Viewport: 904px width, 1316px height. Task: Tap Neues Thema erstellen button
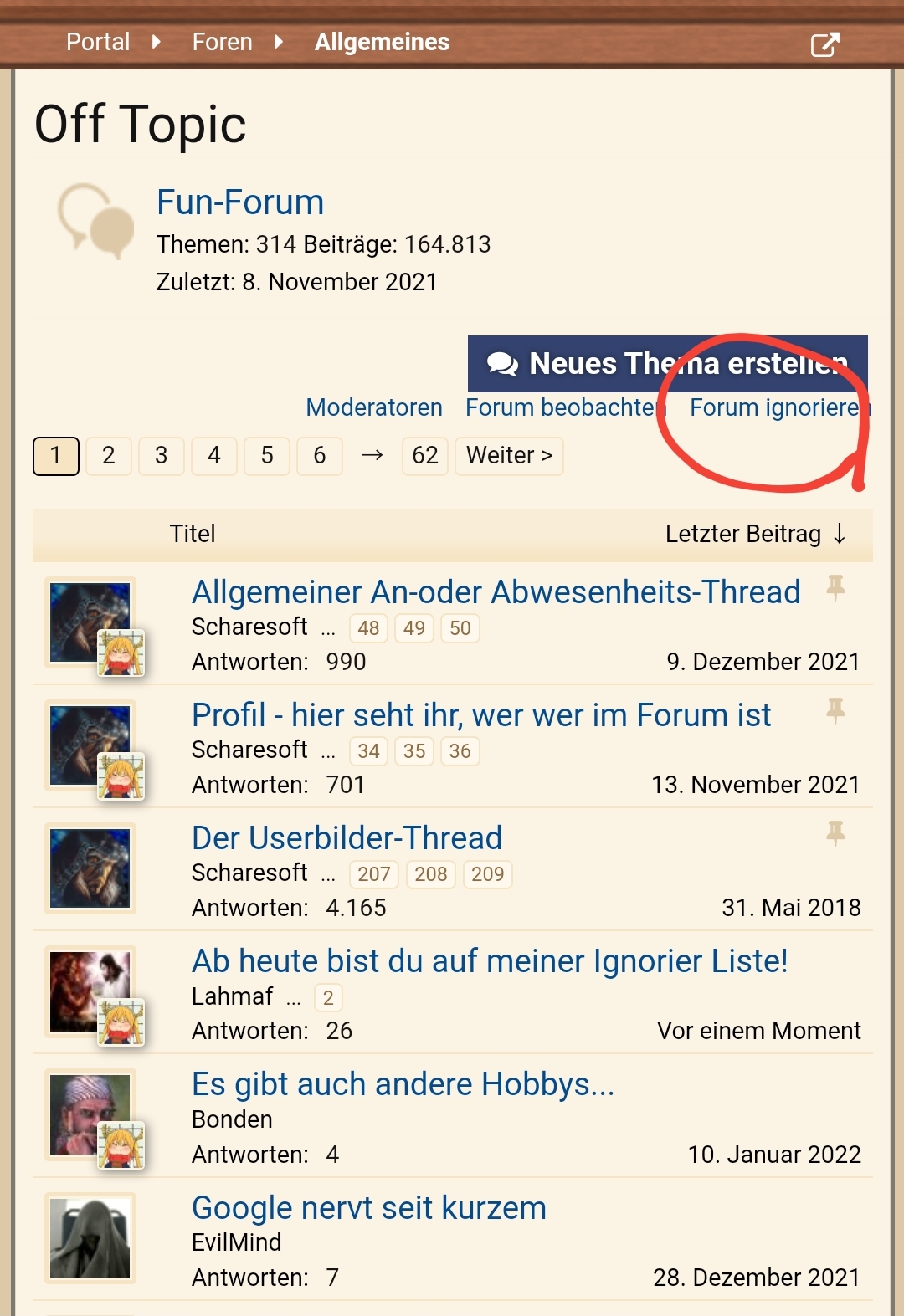click(x=667, y=364)
